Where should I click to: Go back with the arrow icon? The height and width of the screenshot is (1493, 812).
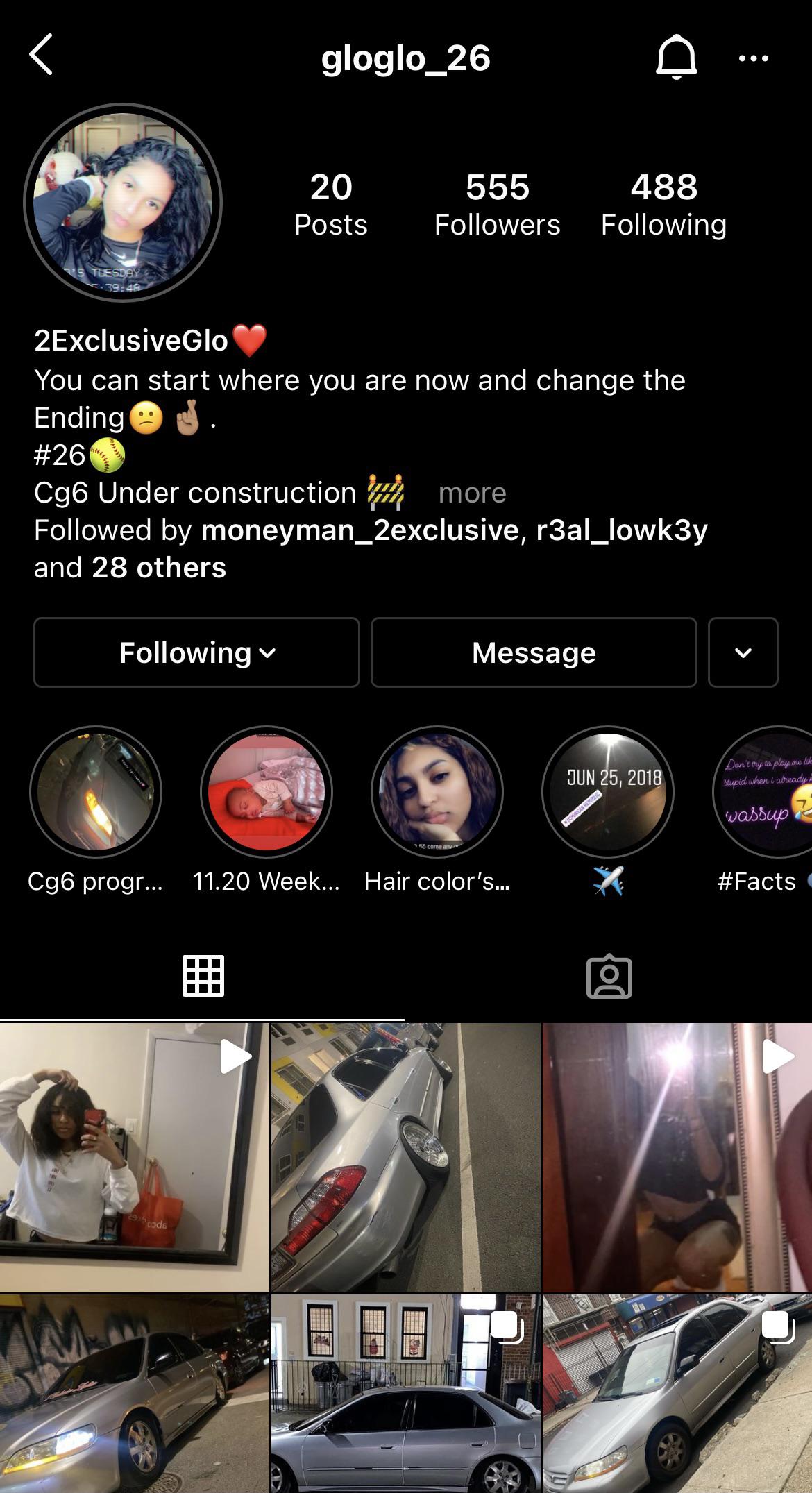[42, 56]
